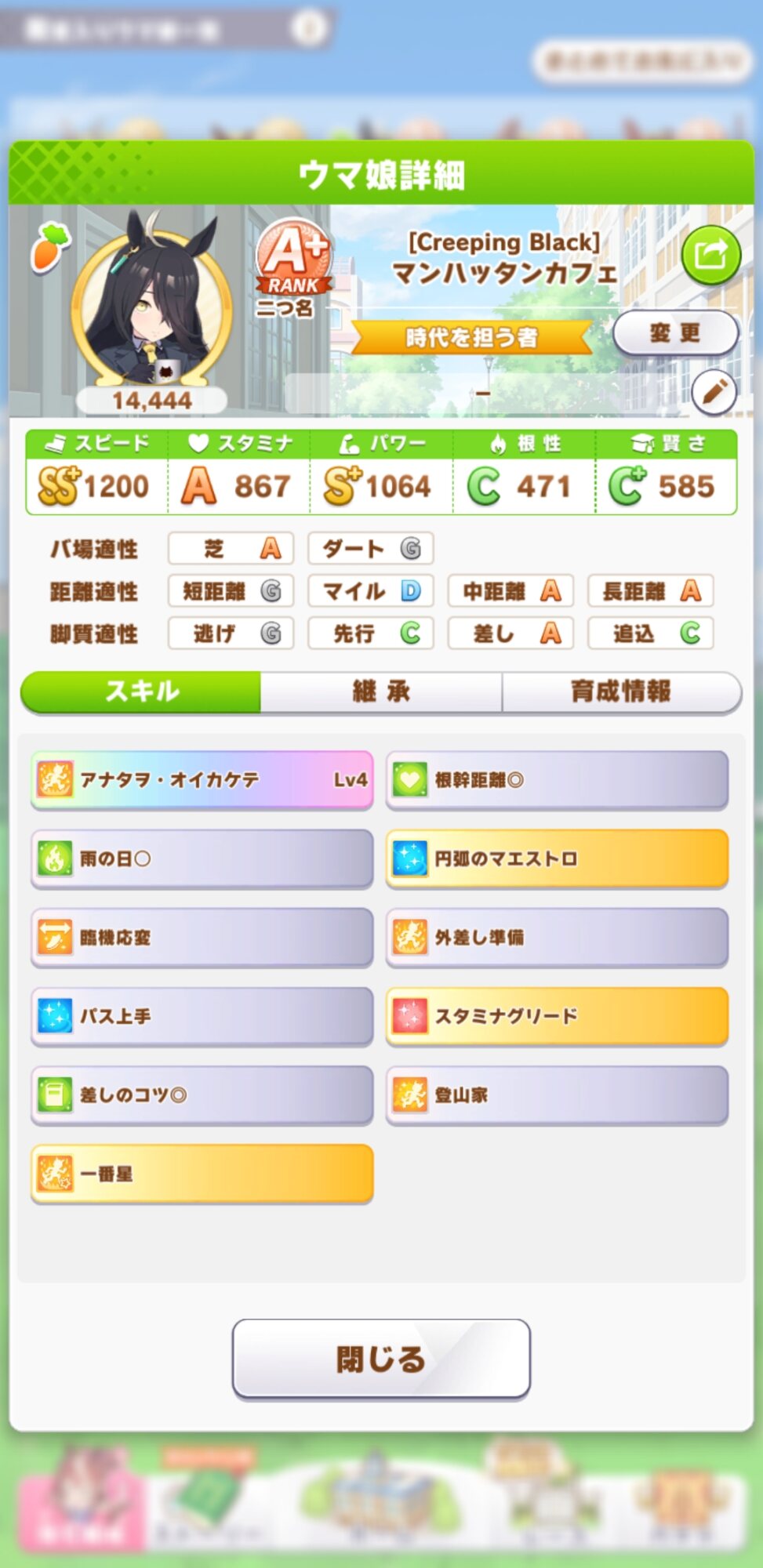Viewport: 763px width, 1568px height.
Task: Open the 根幹距離◎ skill
Action: click(557, 780)
